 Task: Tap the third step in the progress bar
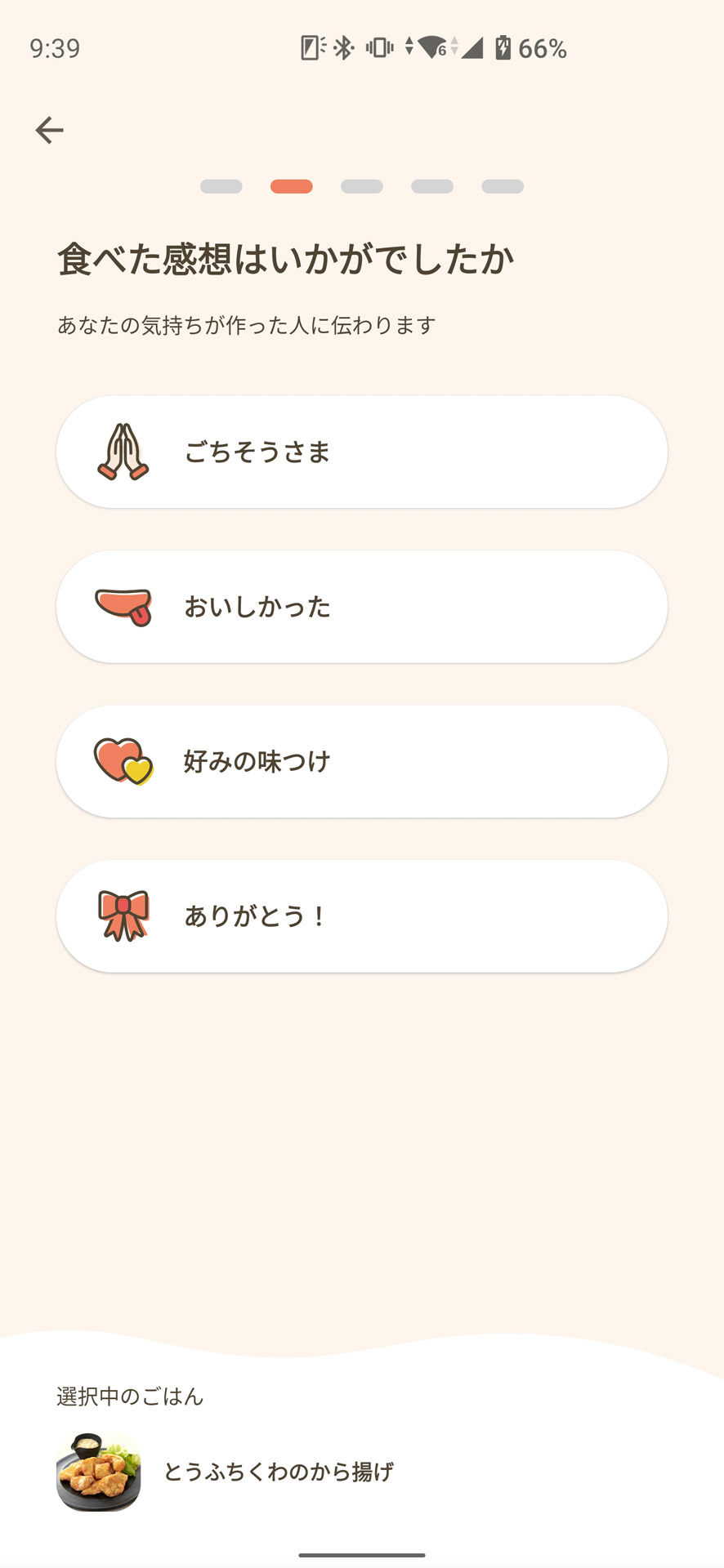coord(362,185)
